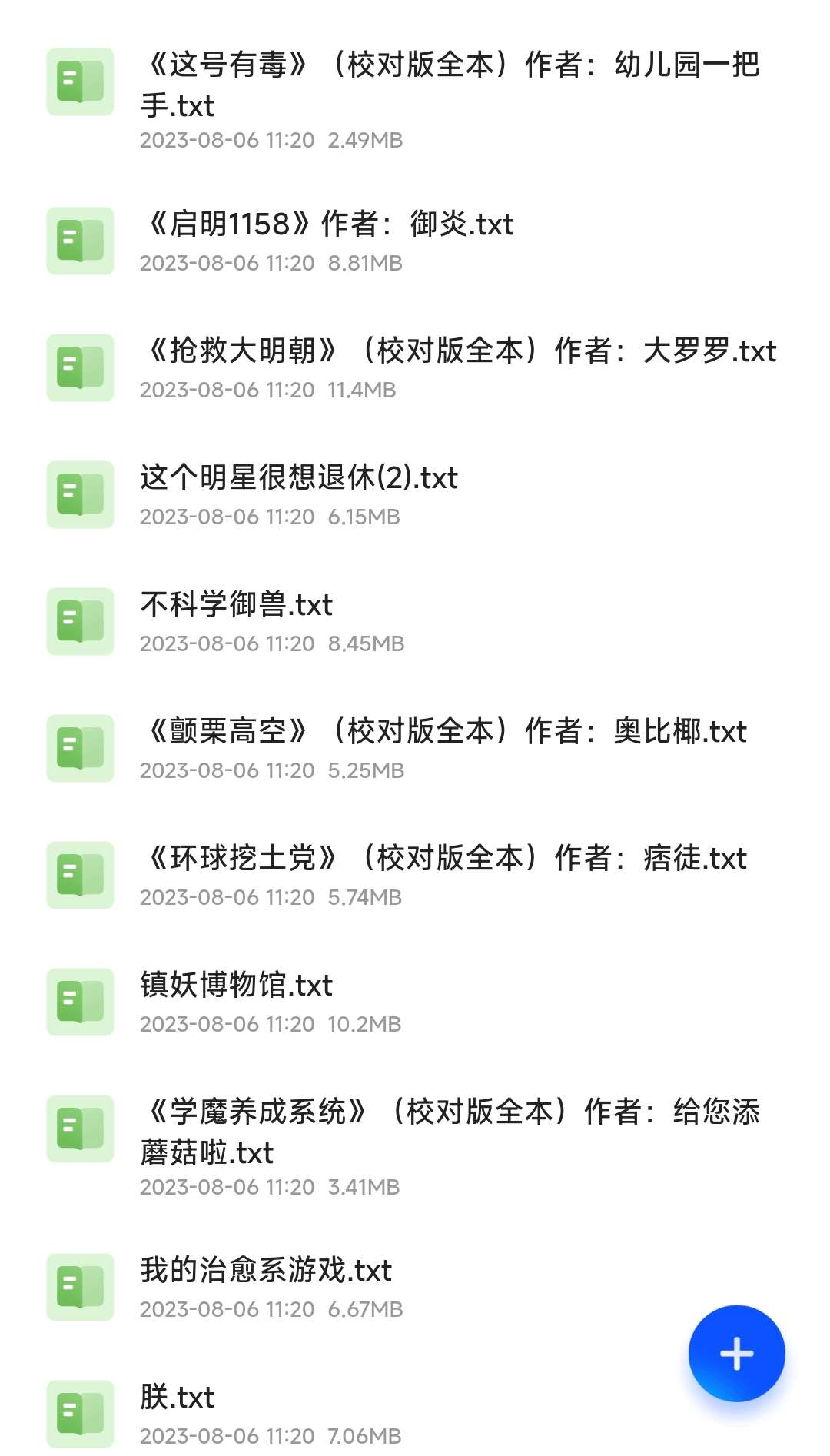The height and width of the screenshot is (1456, 830).
Task: Open the file 《这号有毒》by 幼儿园一把手
Action: 450,85
